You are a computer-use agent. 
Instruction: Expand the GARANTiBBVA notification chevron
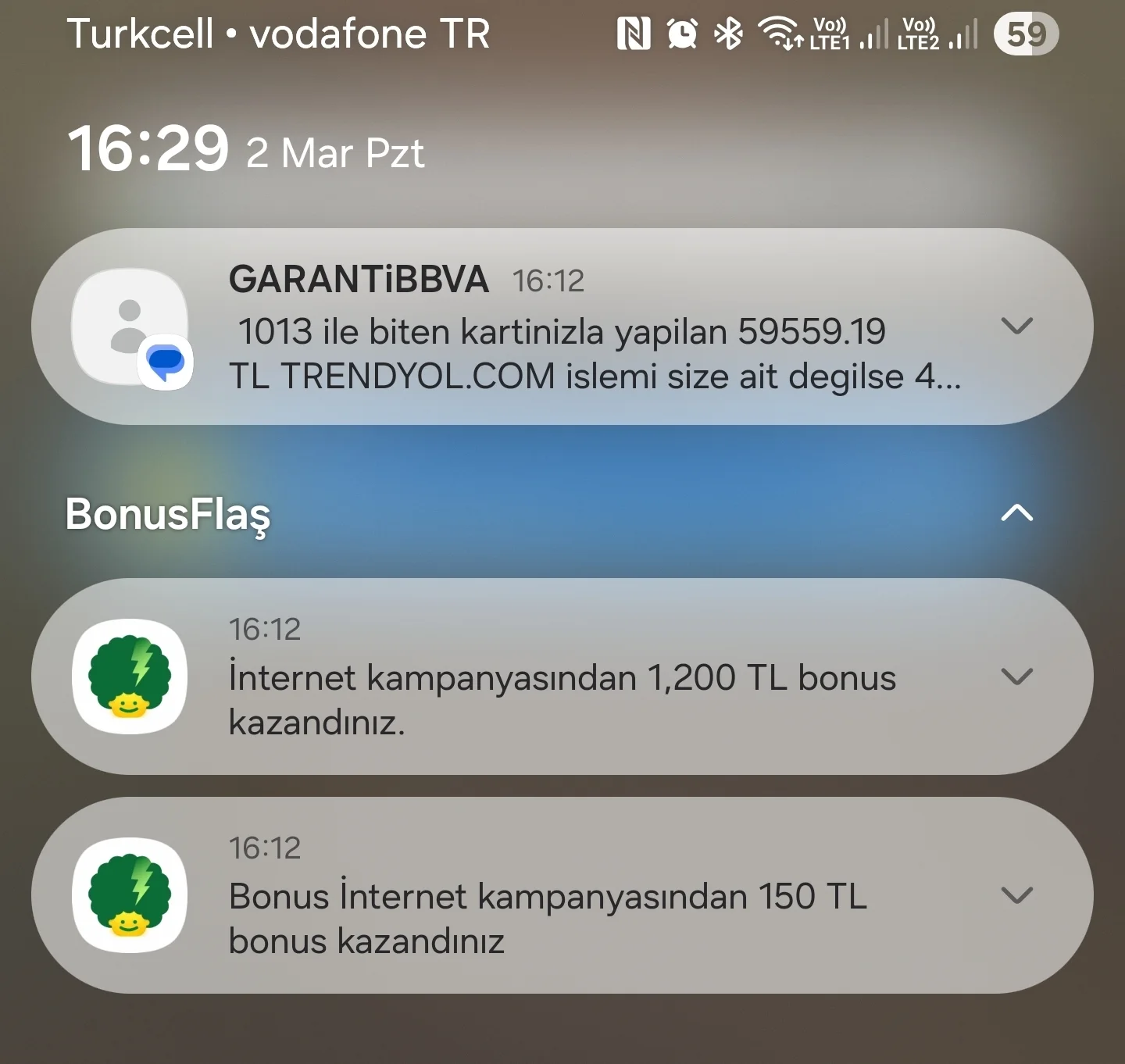tap(1016, 326)
